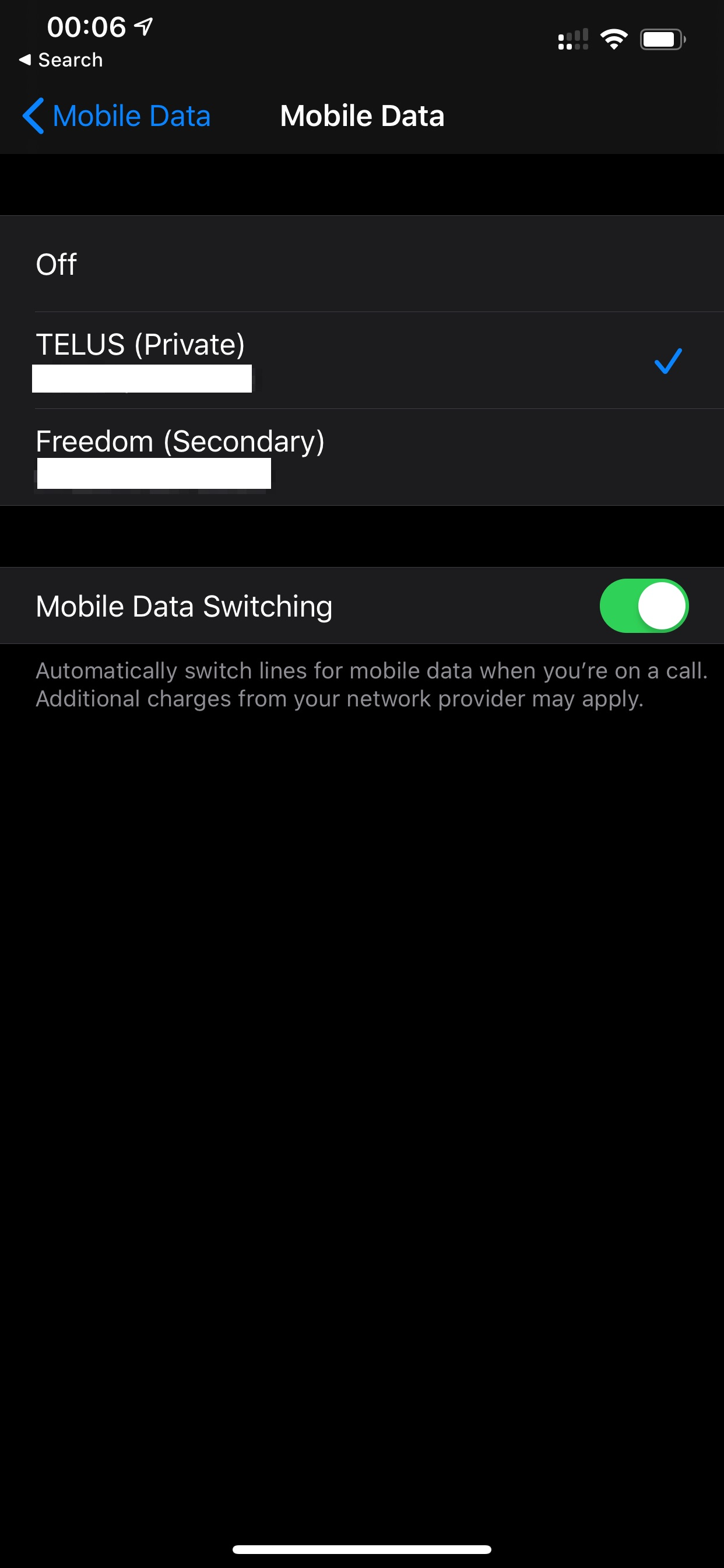Select Freedom (Secondary) line for data
The width and height of the screenshot is (724, 1568).
pyautogui.click(x=361, y=457)
